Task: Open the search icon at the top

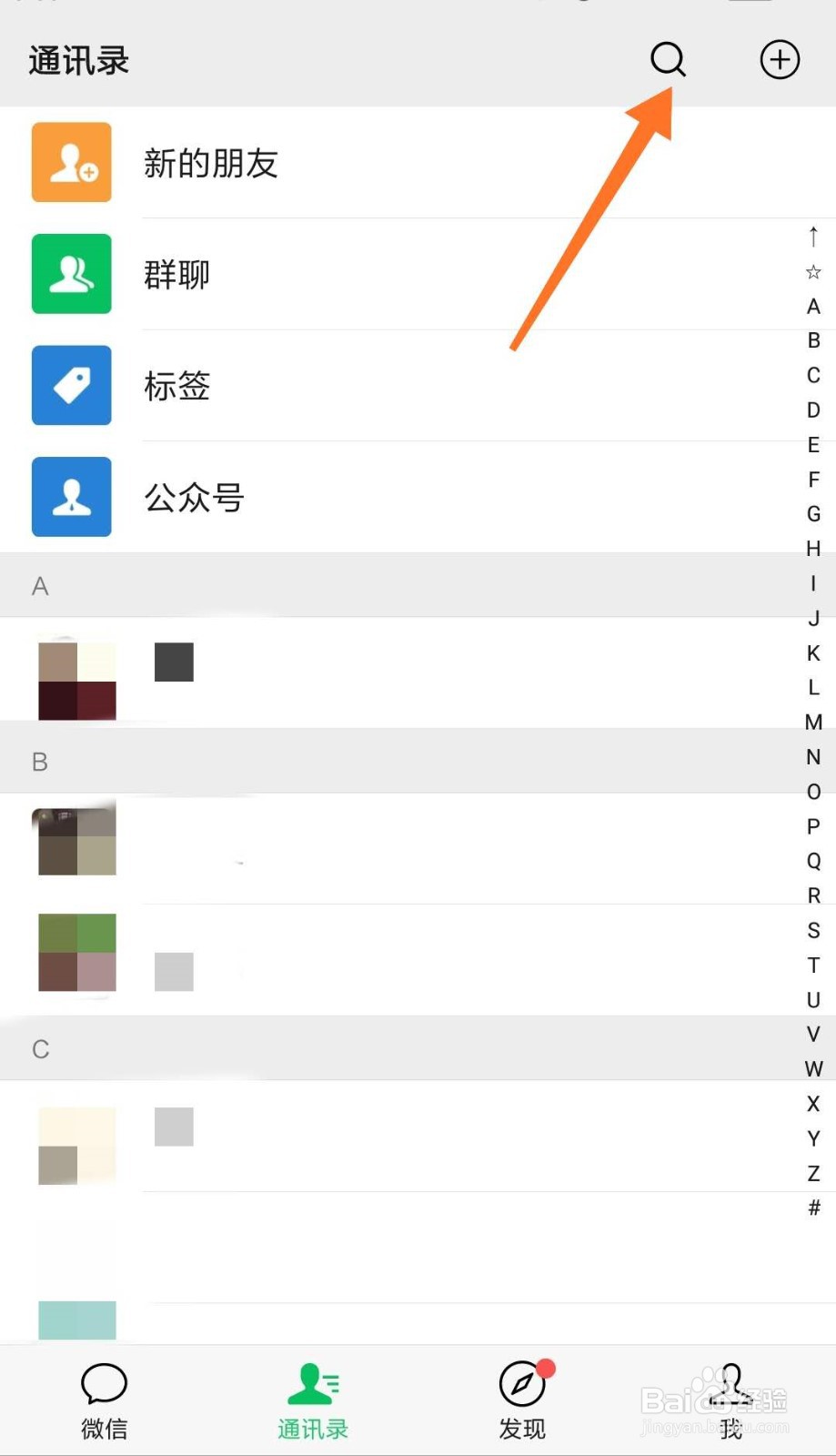Action: 667,59
